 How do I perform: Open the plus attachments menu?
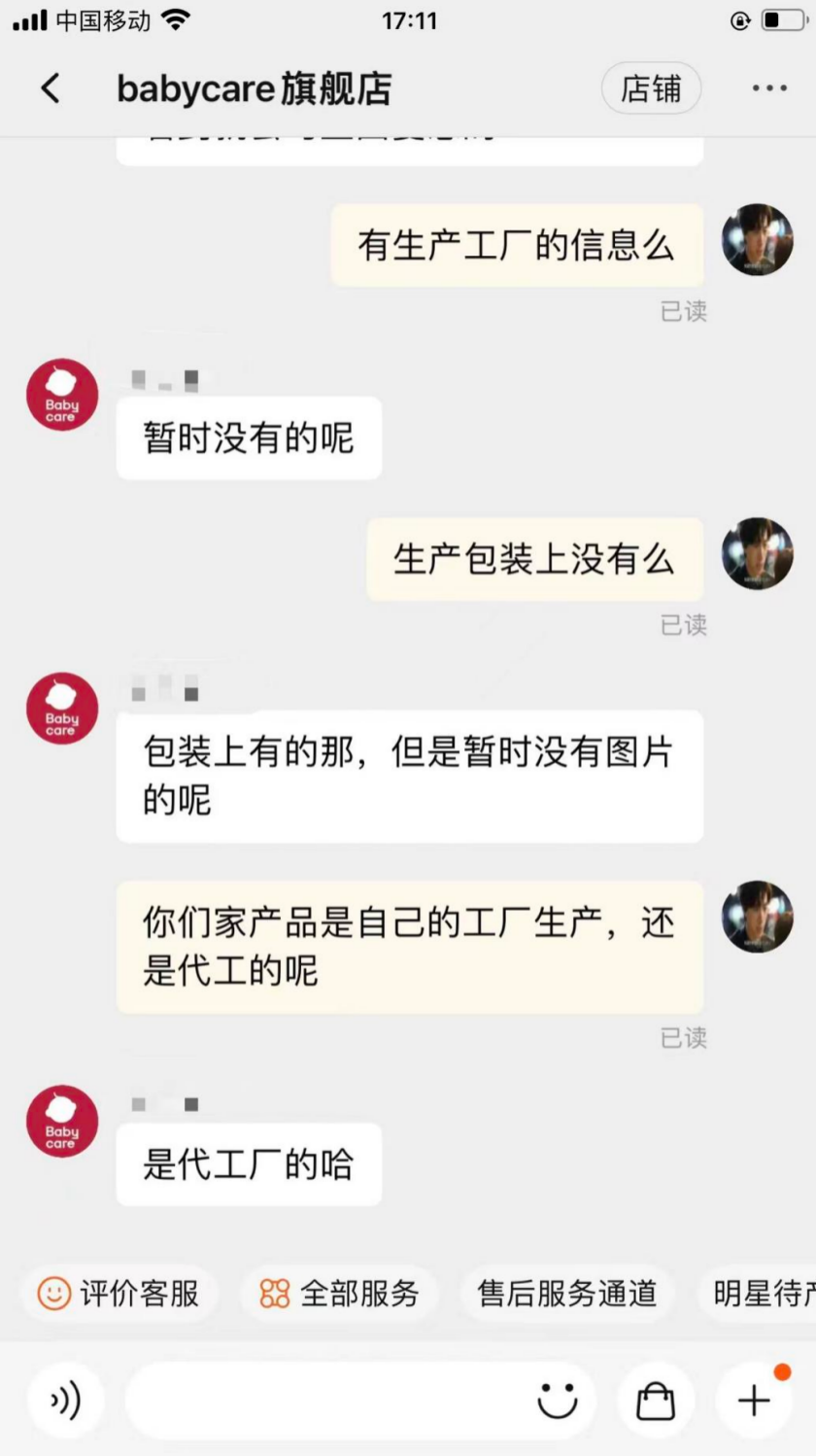(x=755, y=1400)
